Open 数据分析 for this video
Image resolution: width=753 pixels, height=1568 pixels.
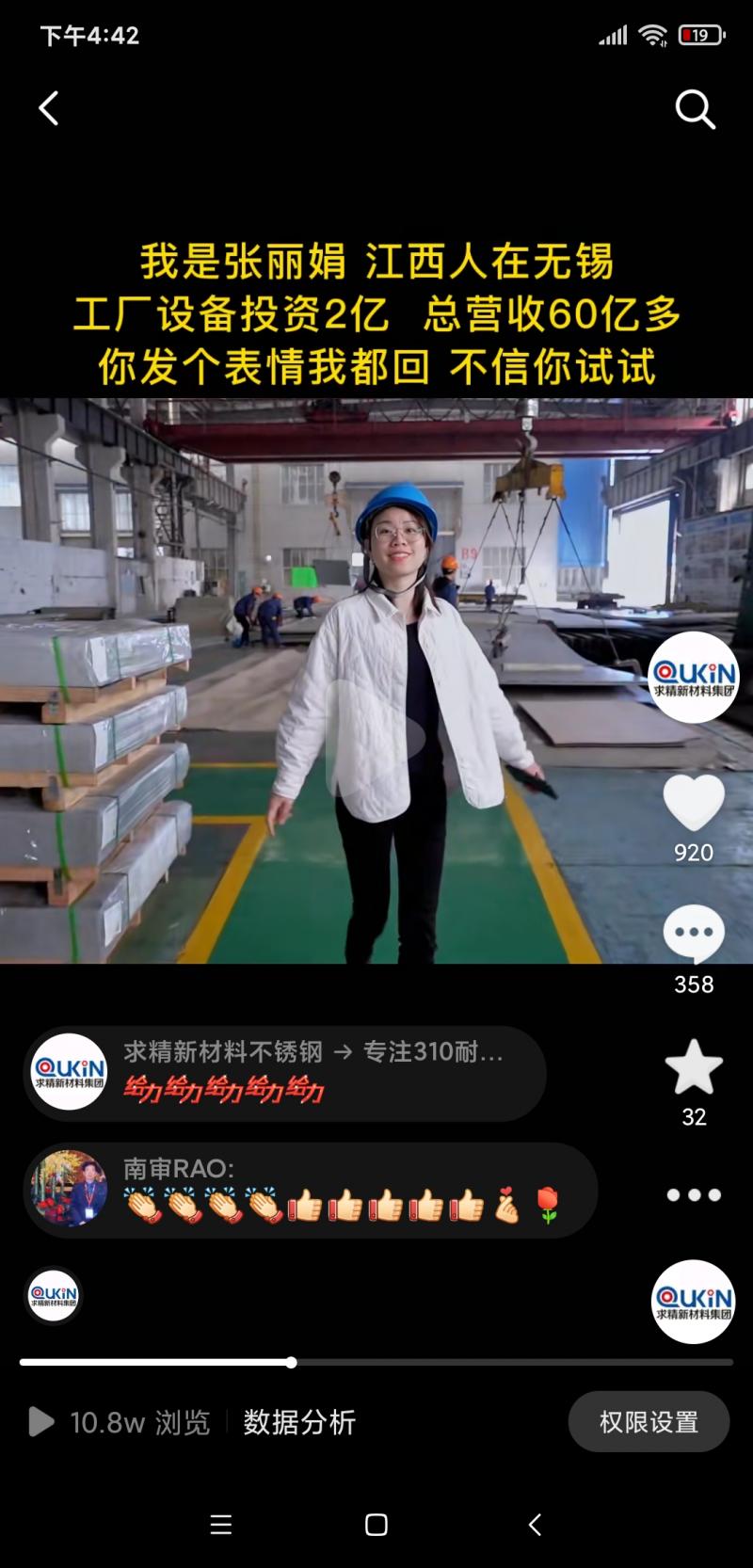(299, 1421)
